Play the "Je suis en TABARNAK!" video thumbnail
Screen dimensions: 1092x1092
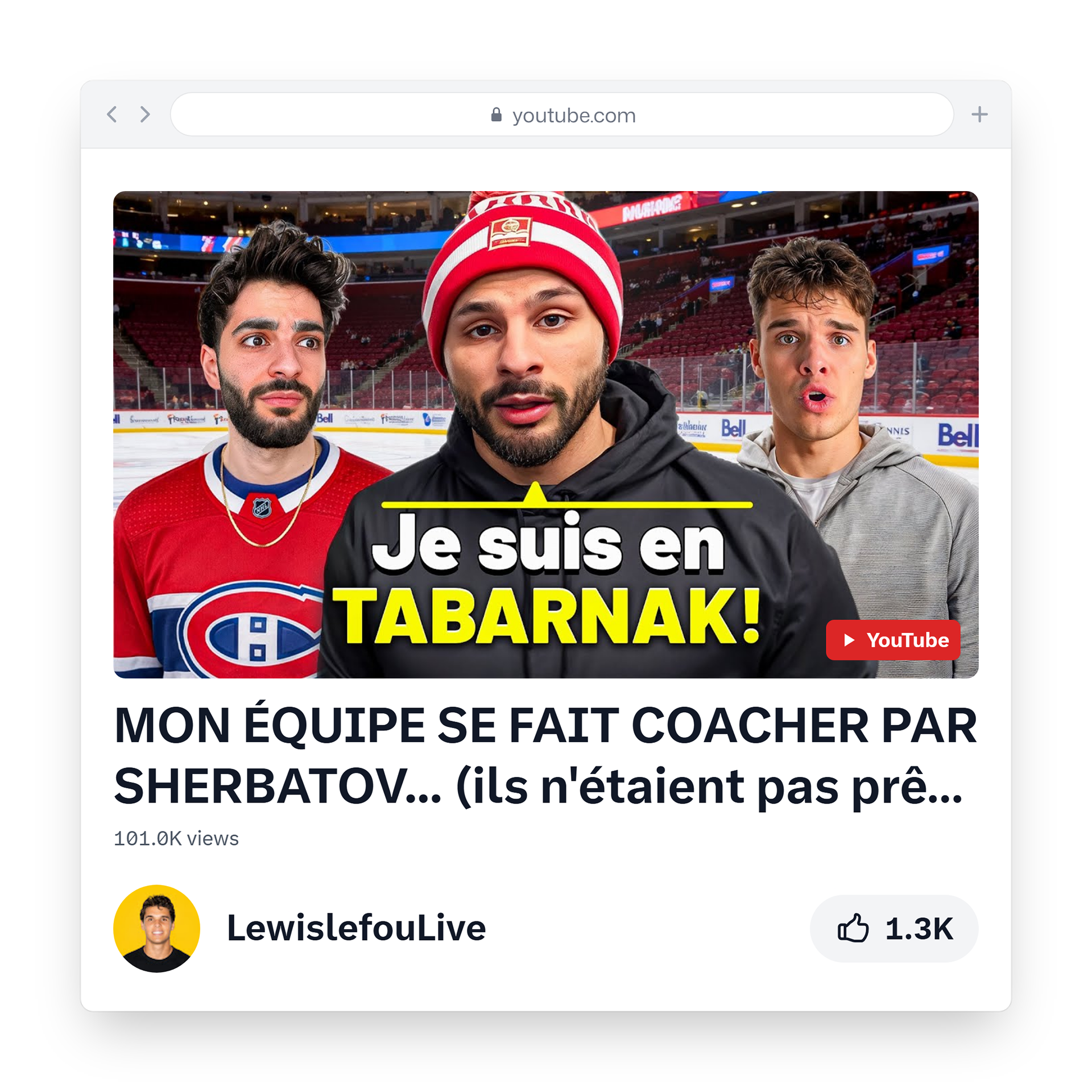click(545, 434)
